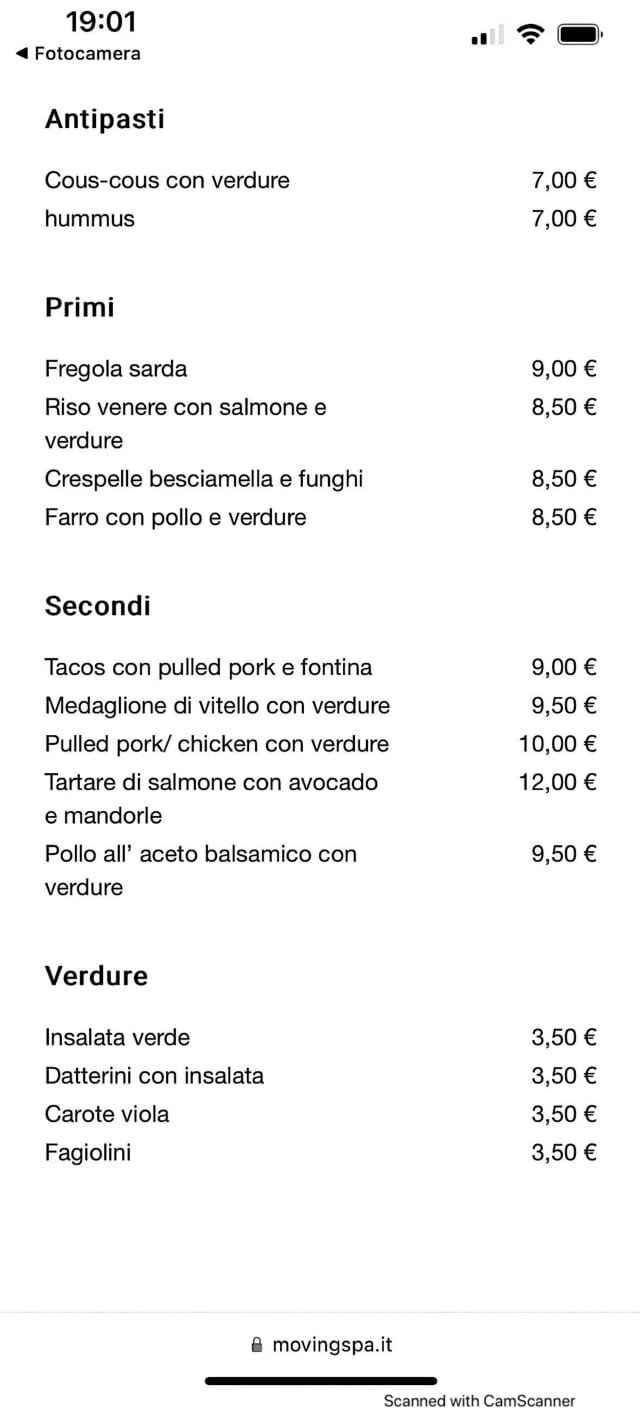Tap the movingspa.it address bar
640x1416 pixels.
coord(321,1345)
